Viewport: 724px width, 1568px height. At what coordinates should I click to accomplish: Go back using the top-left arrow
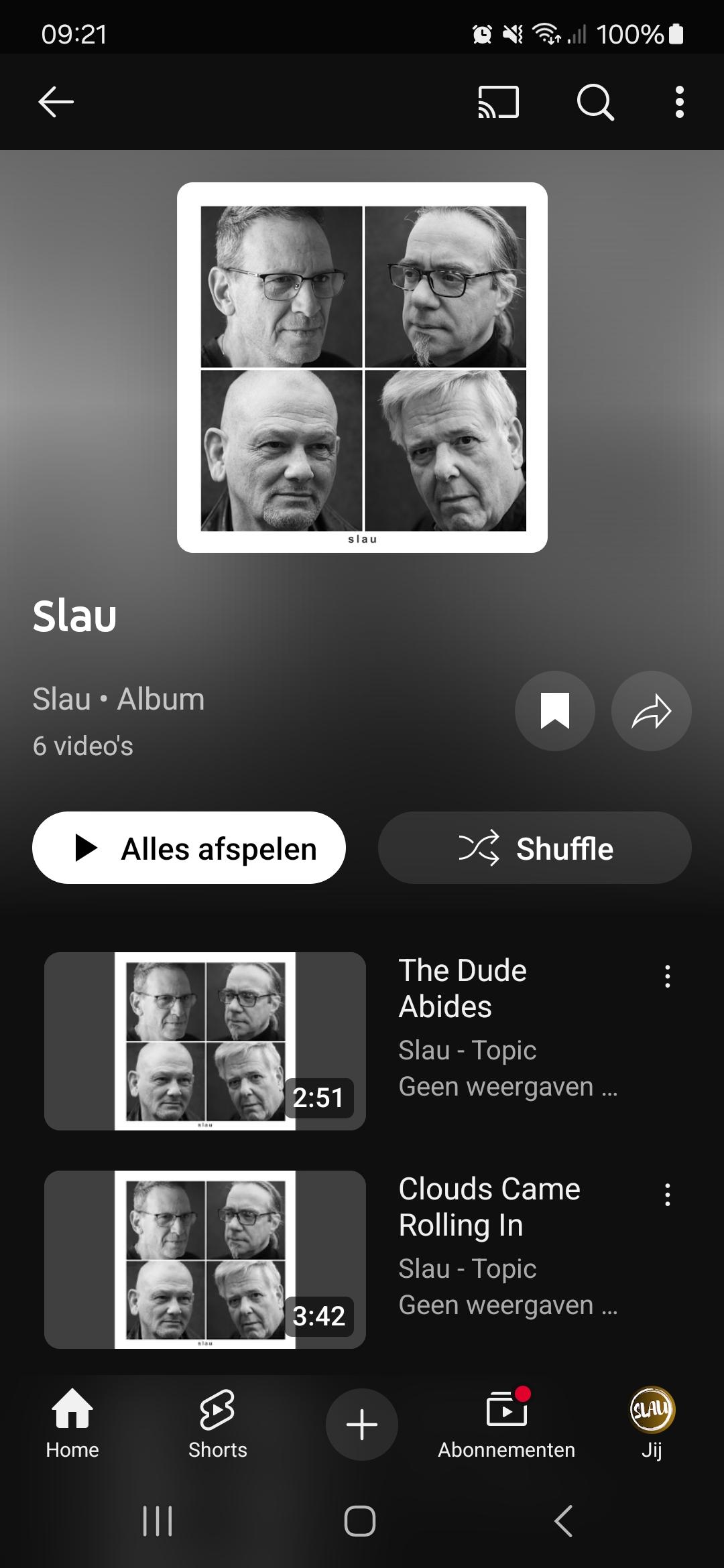click(56, 102)
